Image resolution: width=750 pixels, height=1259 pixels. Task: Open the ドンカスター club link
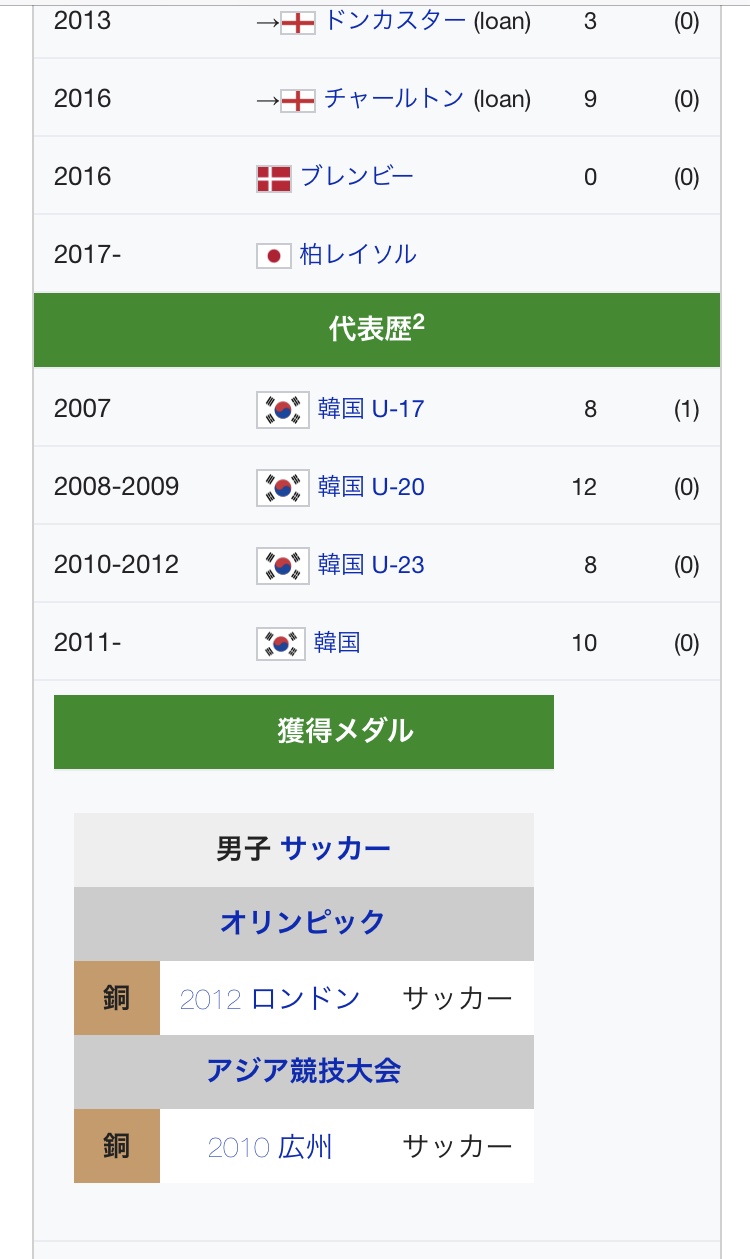[x=395, y=20]
